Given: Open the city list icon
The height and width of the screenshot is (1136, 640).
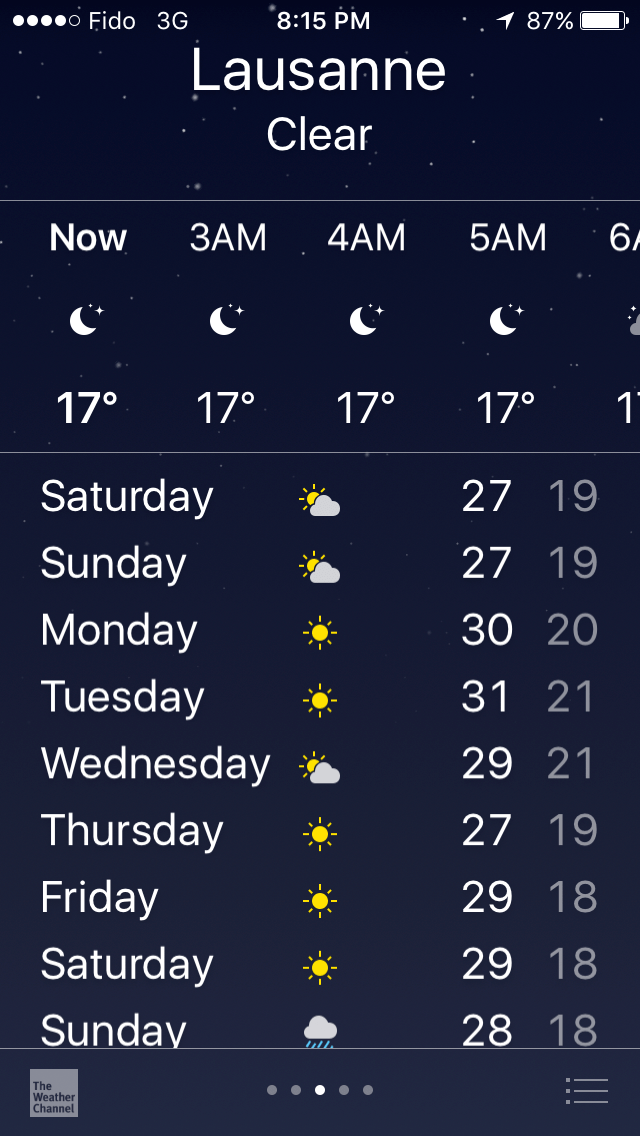Looking at the screenshot, I should pos(586,1090).
